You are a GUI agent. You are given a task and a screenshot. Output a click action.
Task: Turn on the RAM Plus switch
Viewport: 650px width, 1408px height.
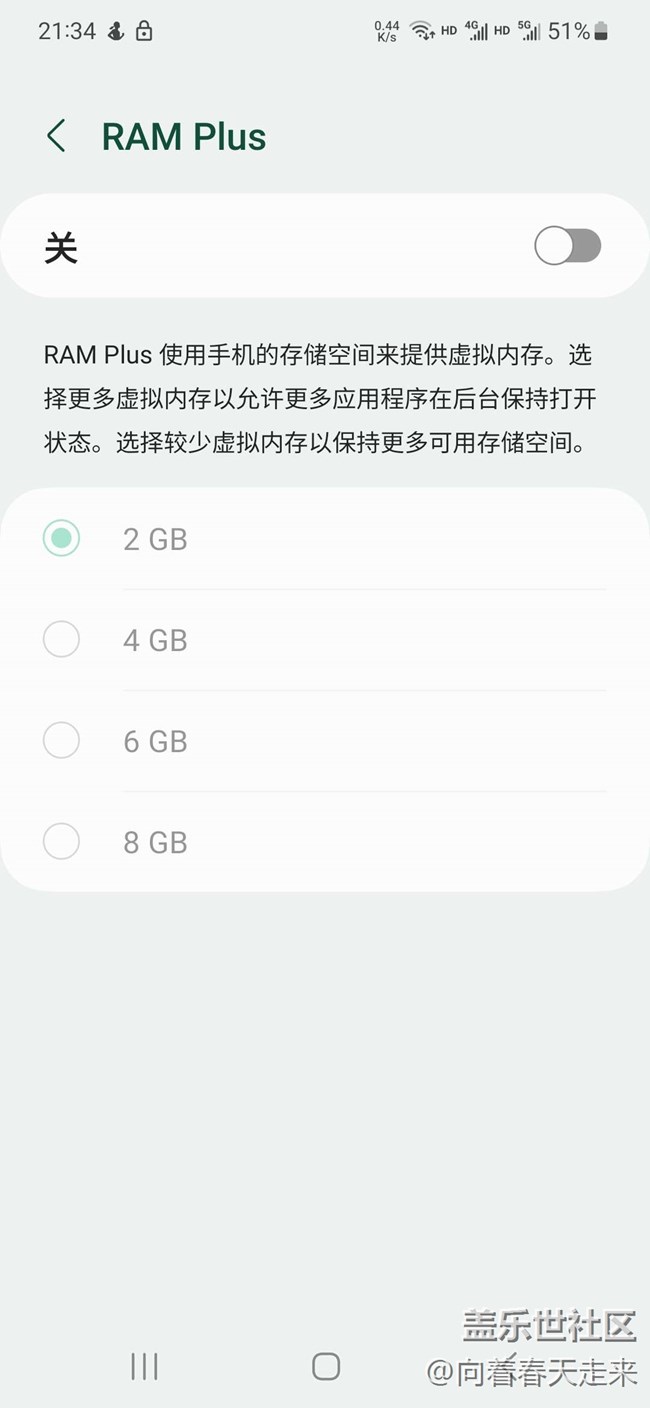(x=568, y=246)
